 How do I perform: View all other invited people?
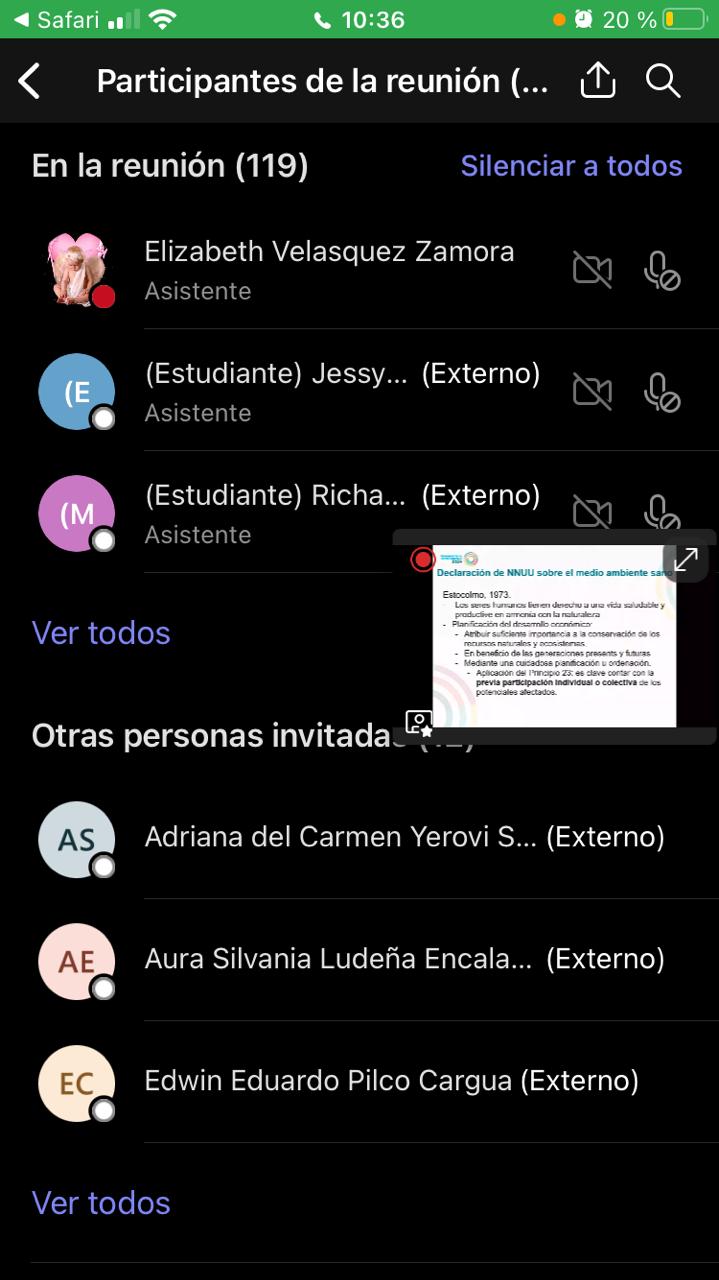click(x=101, y=1203)
